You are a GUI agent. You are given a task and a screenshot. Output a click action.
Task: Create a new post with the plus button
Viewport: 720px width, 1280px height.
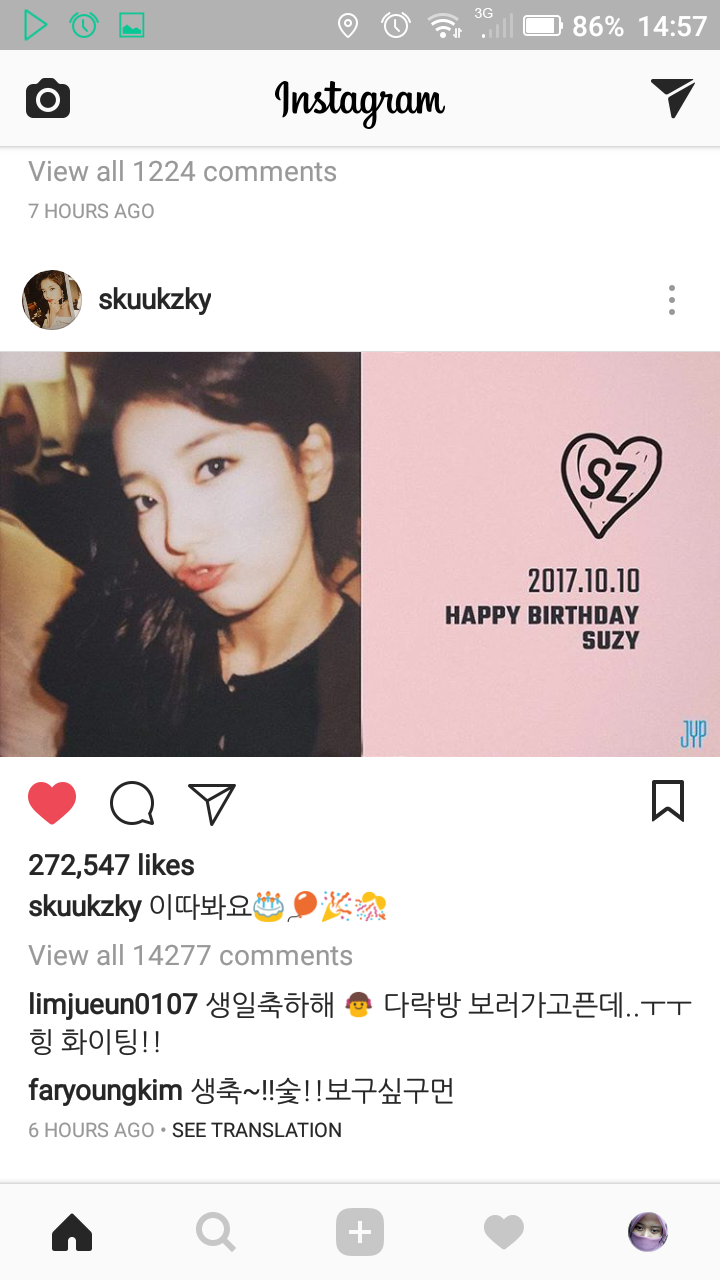[x=360, y=1232]
